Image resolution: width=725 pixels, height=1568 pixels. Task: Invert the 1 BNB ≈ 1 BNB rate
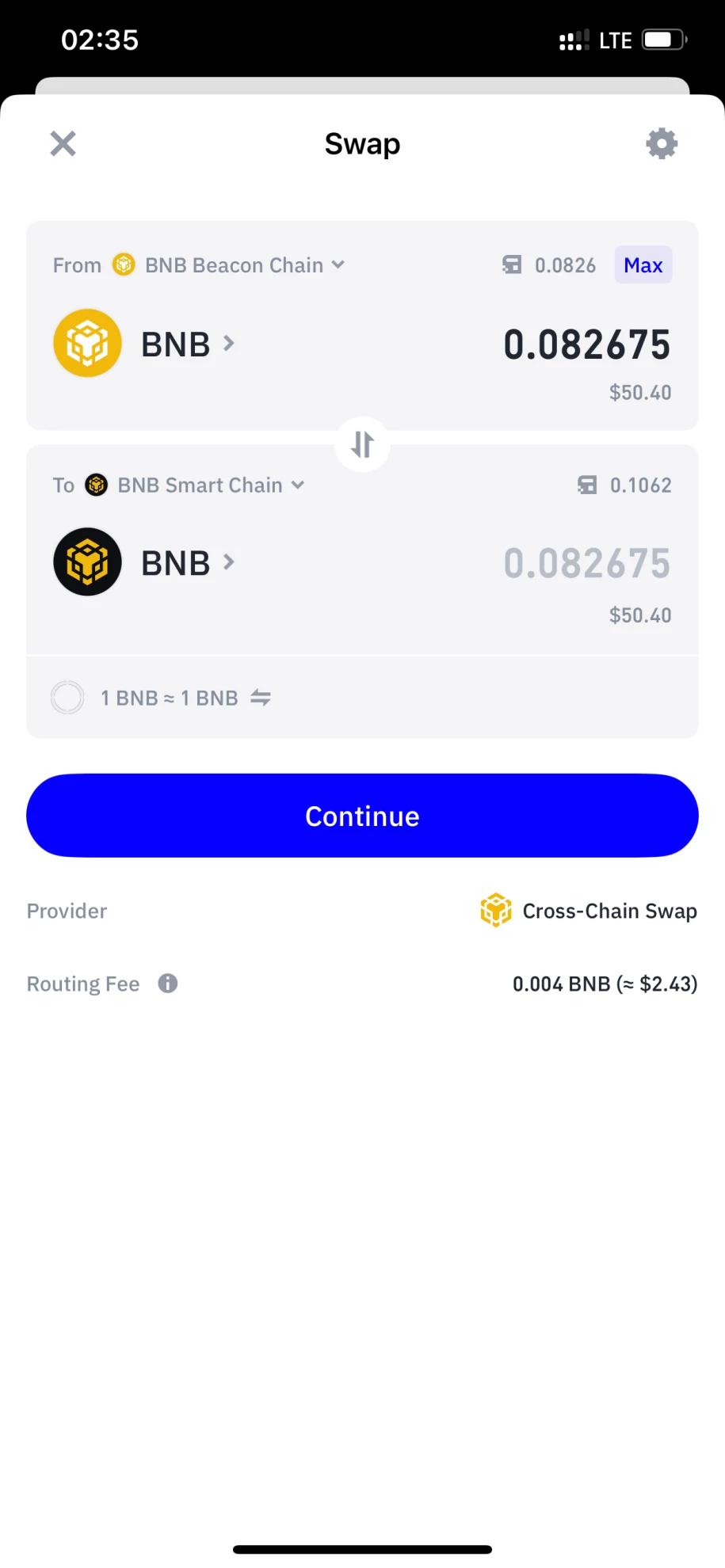261,698
